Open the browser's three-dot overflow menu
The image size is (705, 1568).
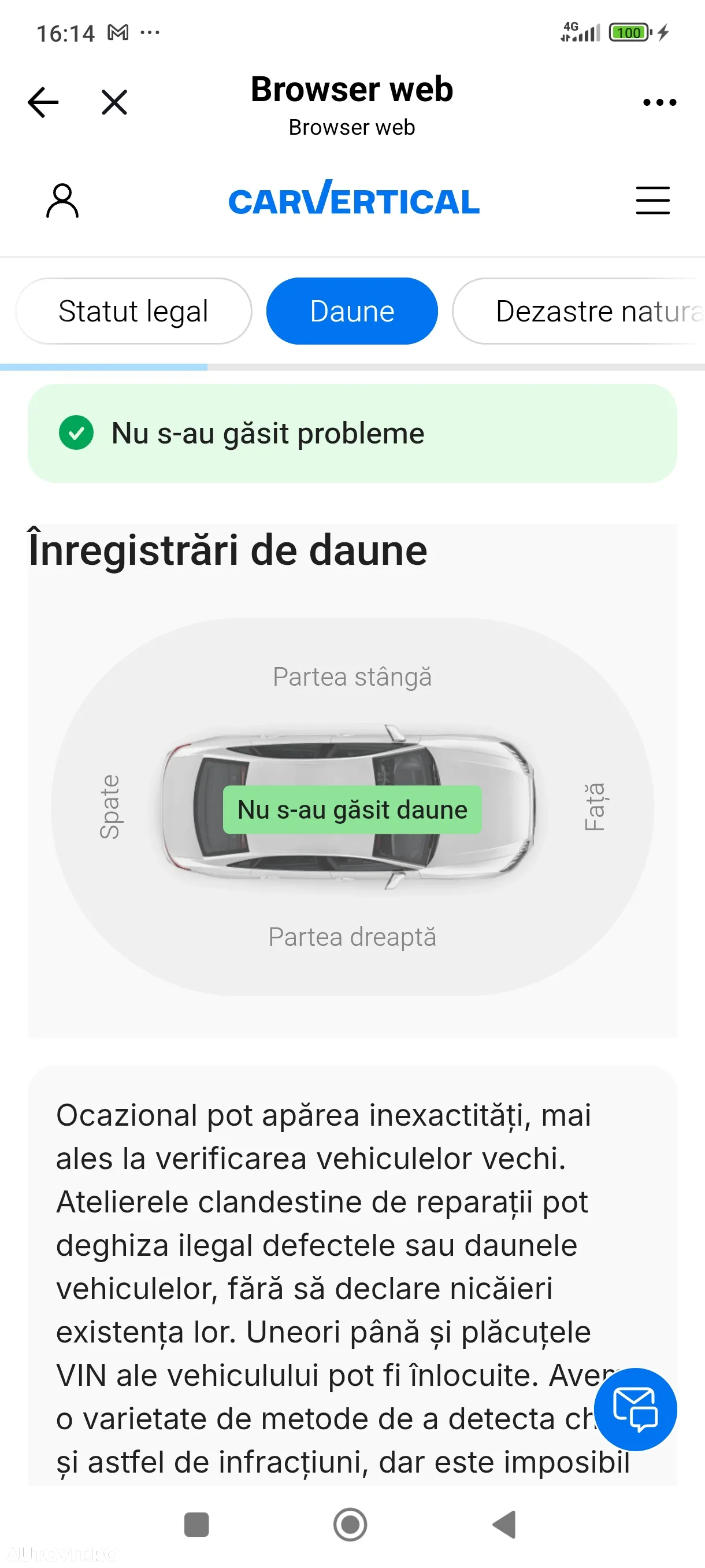point(659,102)
